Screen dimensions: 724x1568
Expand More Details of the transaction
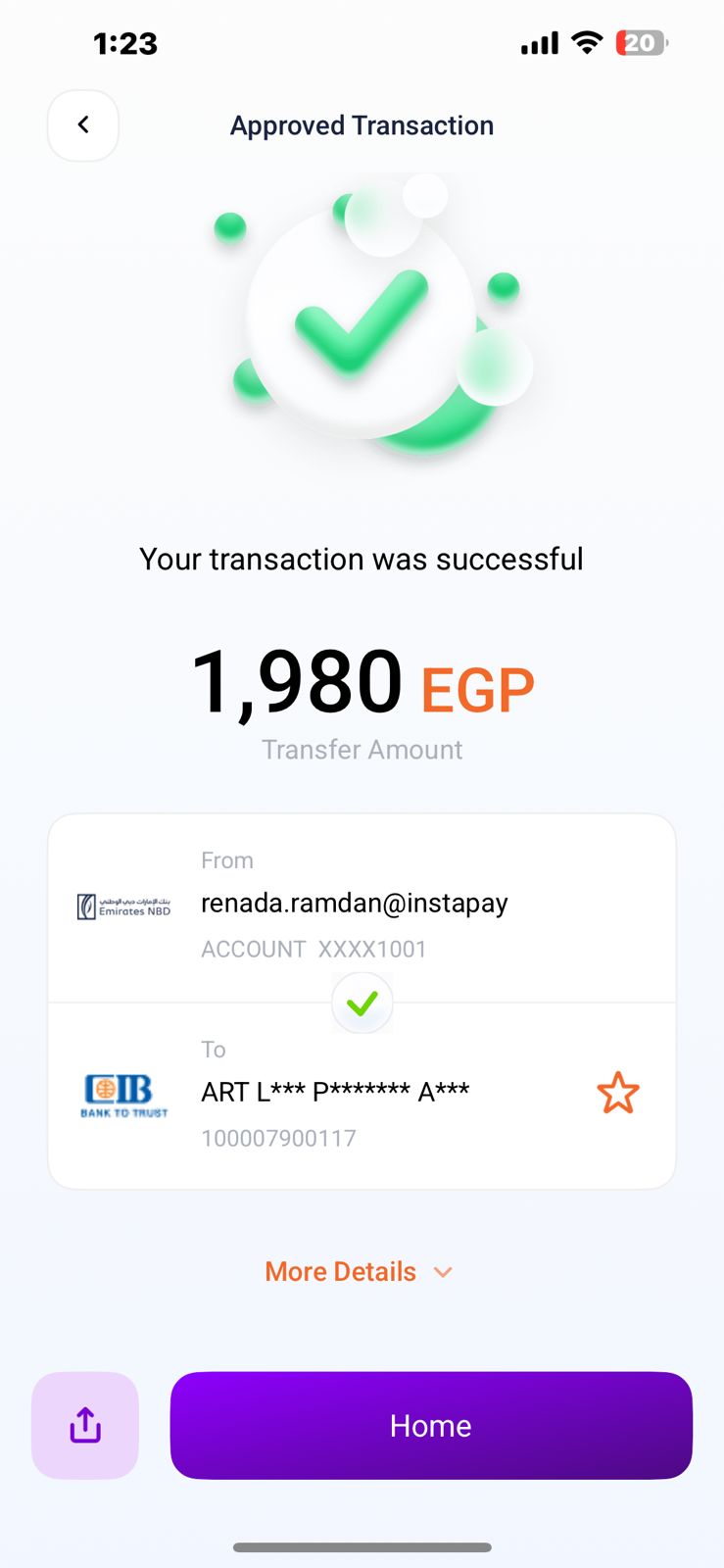(359, 1271)
